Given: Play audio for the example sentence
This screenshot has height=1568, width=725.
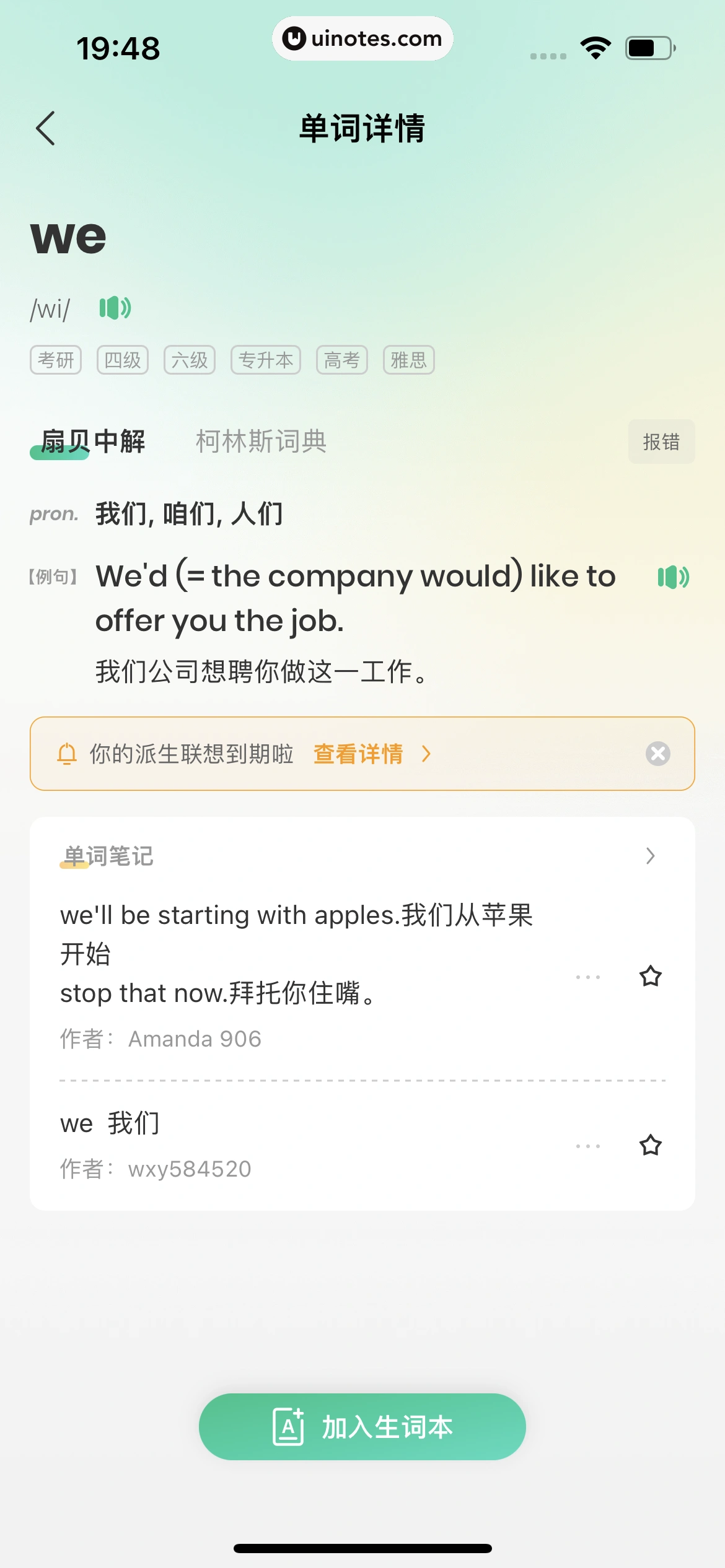Looking at the screenshot, I should point(673,577).
